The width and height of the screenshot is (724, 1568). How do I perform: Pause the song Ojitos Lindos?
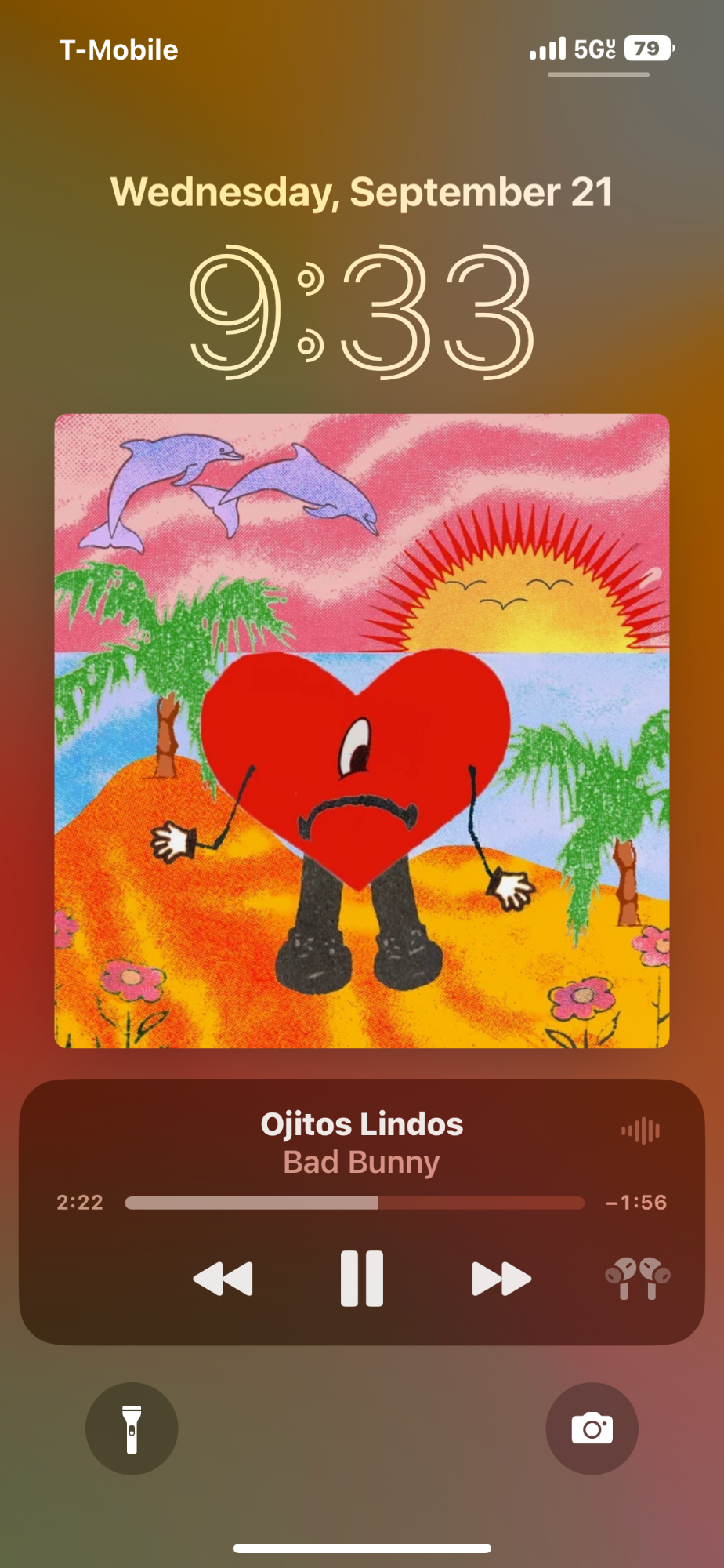362,1279
